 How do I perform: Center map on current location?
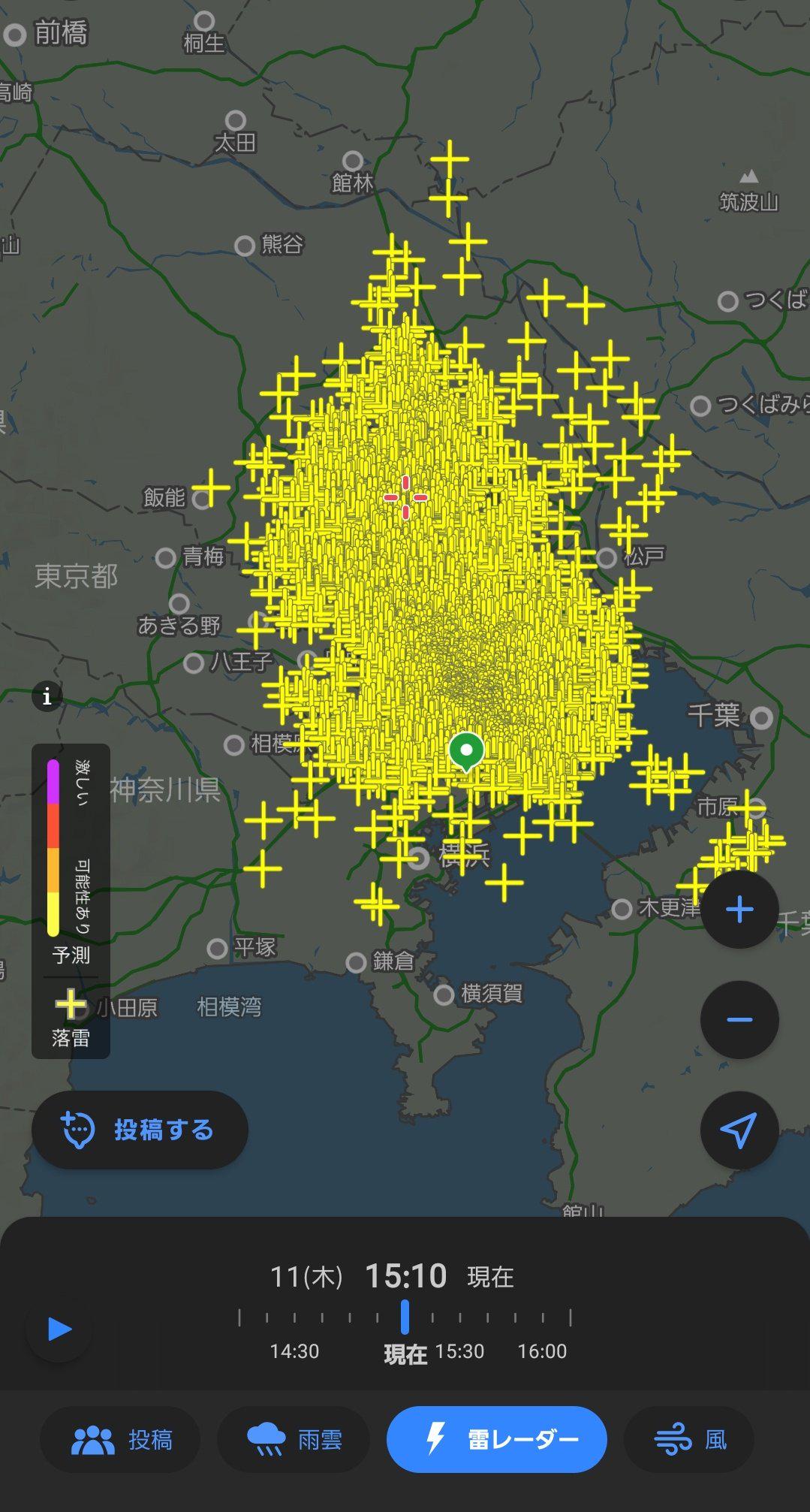[739, 1130]
